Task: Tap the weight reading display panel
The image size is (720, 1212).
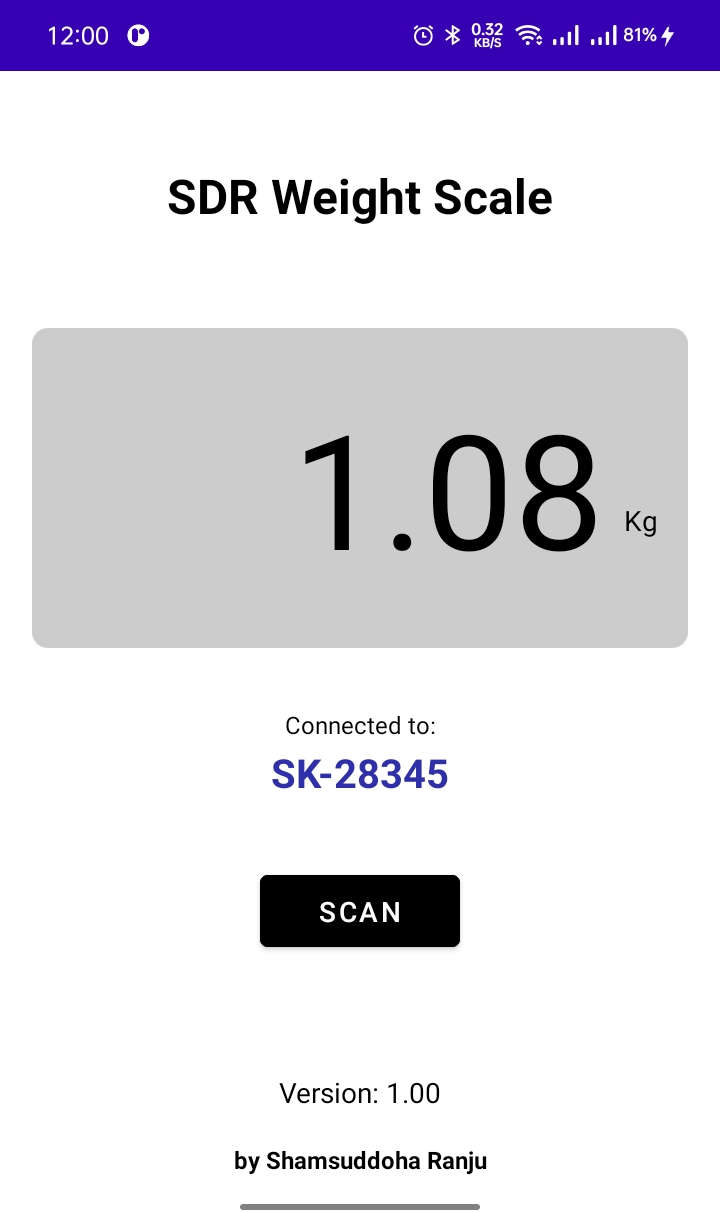Action: 360,486
